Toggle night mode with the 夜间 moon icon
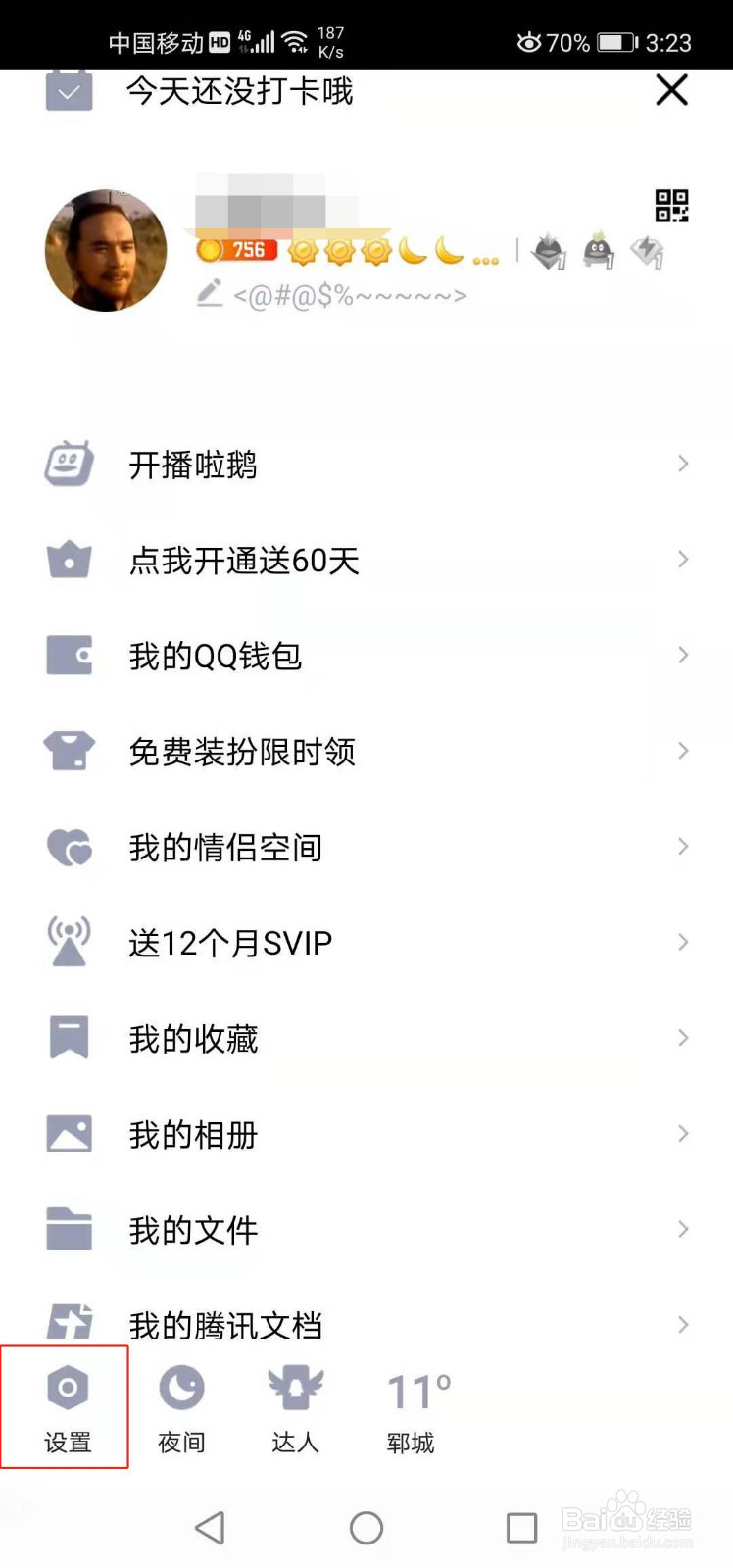The width and height of the screenshot is (733, 1568). (180, 1387)
